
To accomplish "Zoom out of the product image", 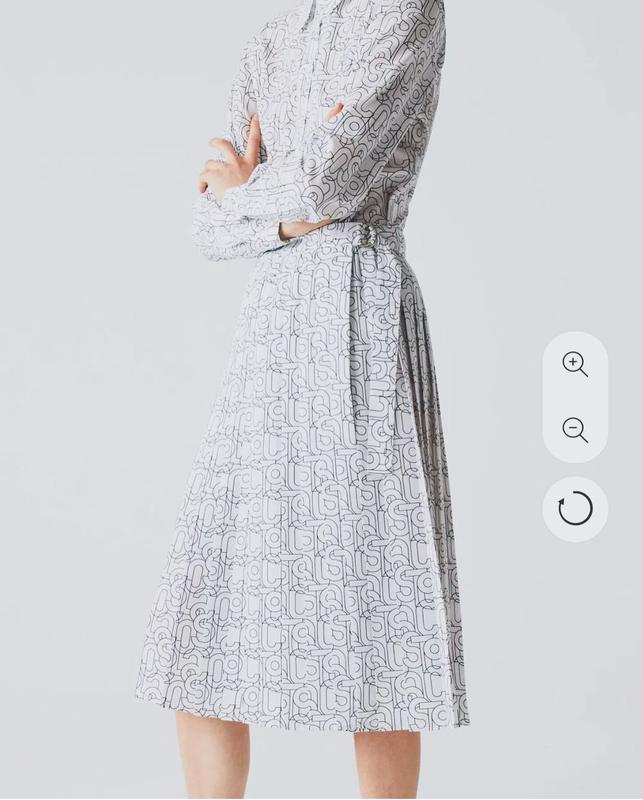I will tap(575, 430).
